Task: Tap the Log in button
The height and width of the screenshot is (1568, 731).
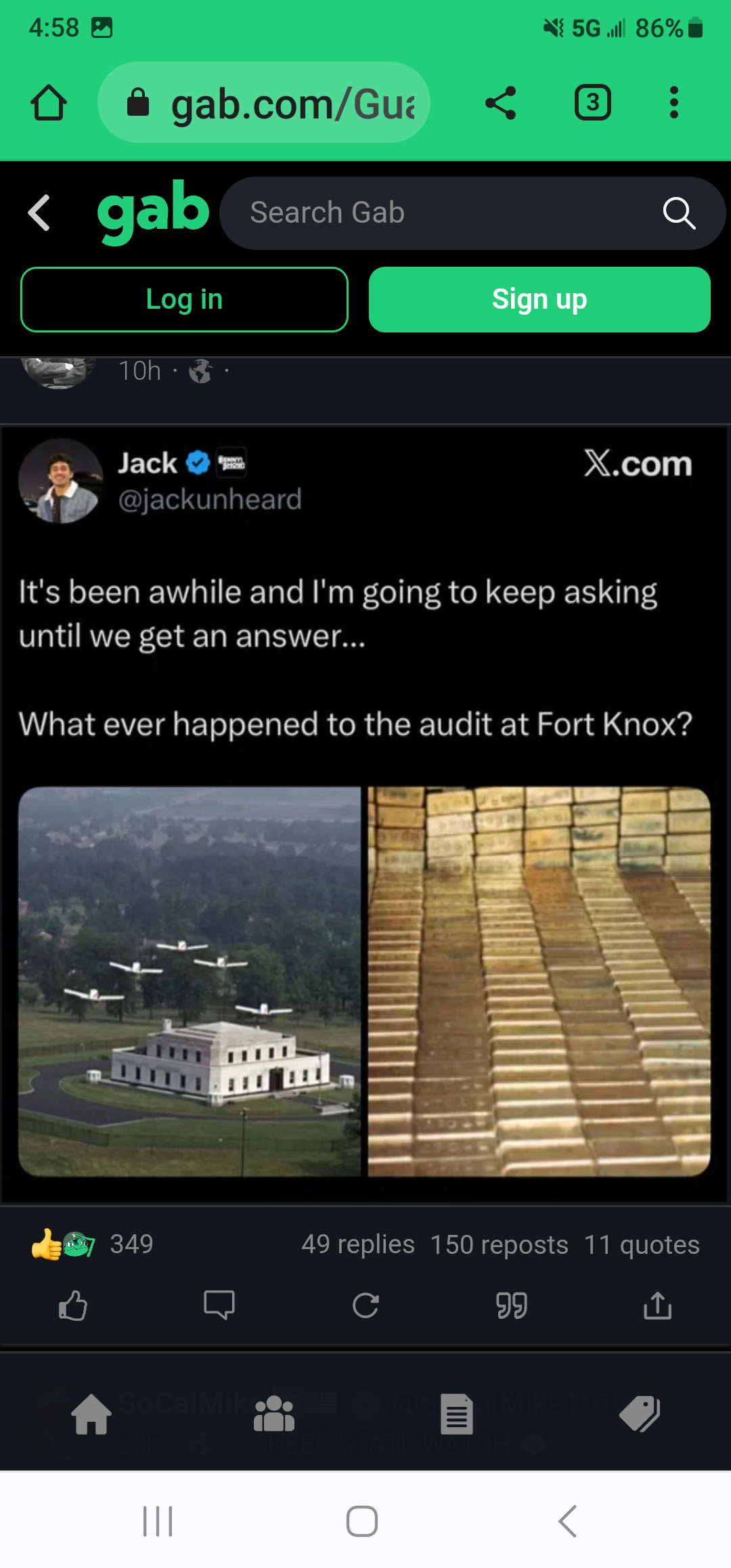Action: pyautogui.click(x=184, y=299)
